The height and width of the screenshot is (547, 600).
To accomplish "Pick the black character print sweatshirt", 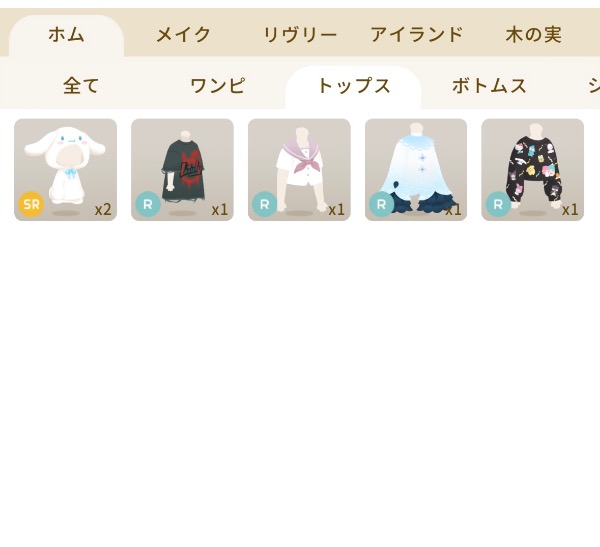I will 532,169.
